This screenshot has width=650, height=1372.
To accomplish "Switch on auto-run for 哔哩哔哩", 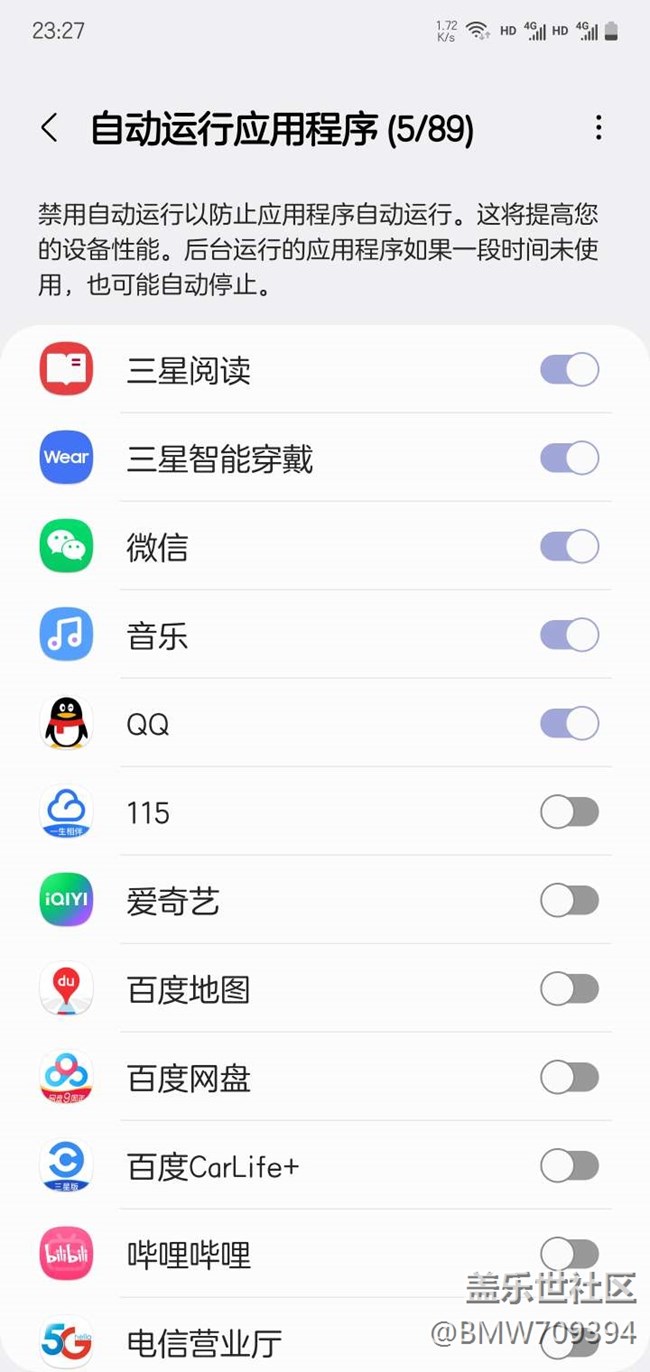I will tap(569, 1254).
